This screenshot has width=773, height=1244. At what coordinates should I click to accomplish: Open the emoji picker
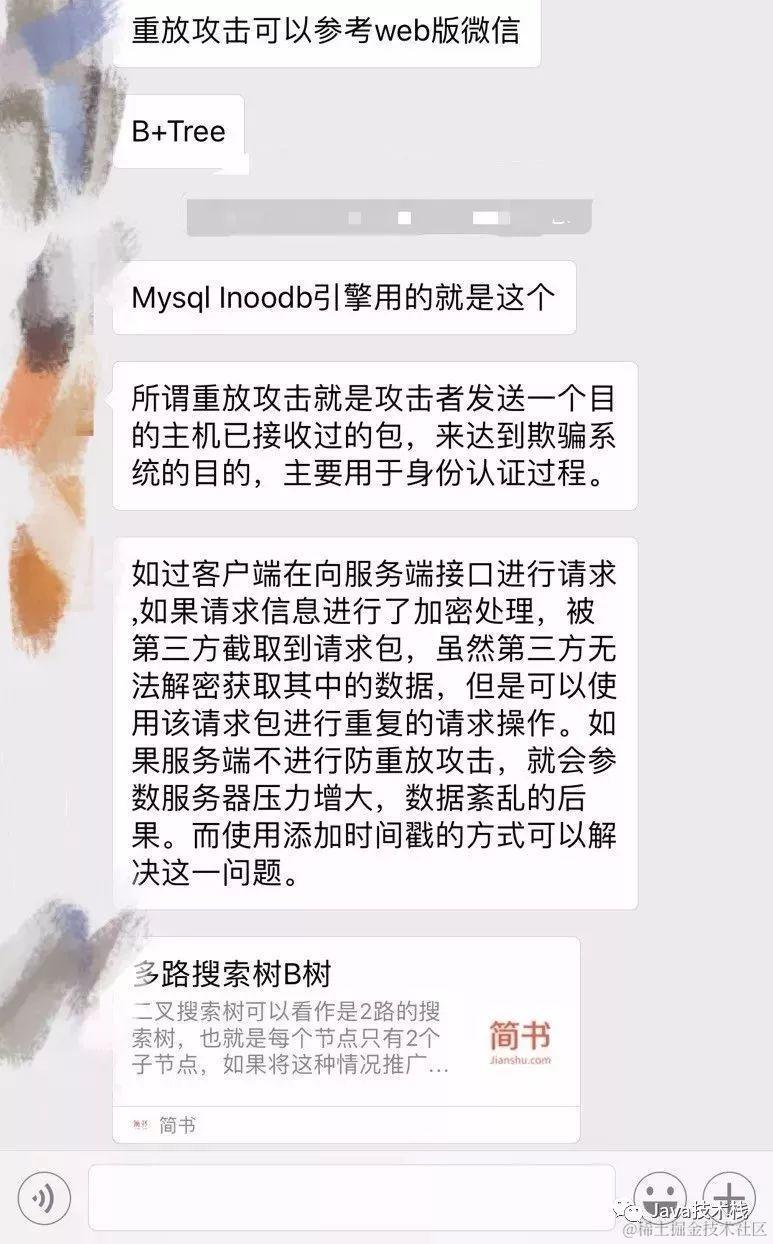coord(659,1195)
